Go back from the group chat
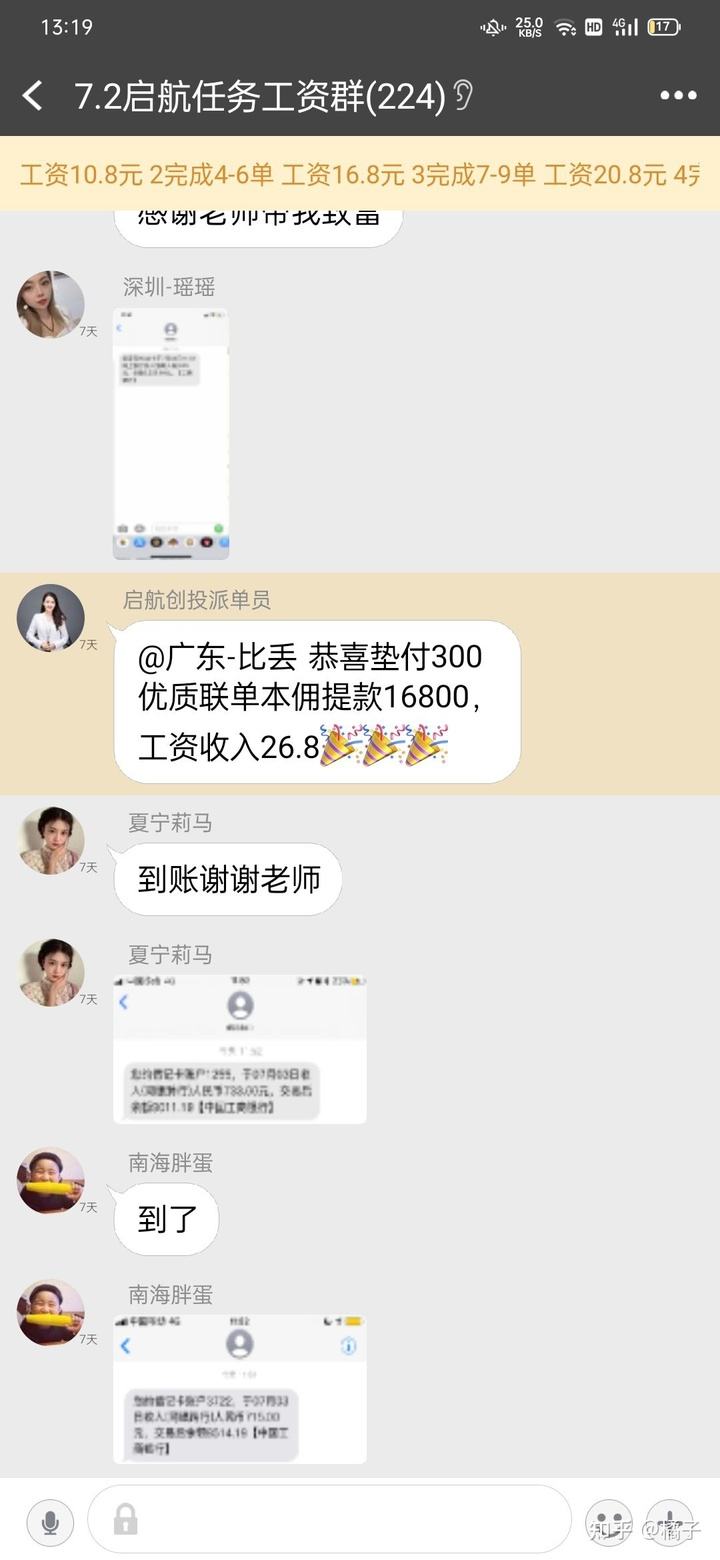The width and height of the screenshot is (720, 1560). (33, 96)
